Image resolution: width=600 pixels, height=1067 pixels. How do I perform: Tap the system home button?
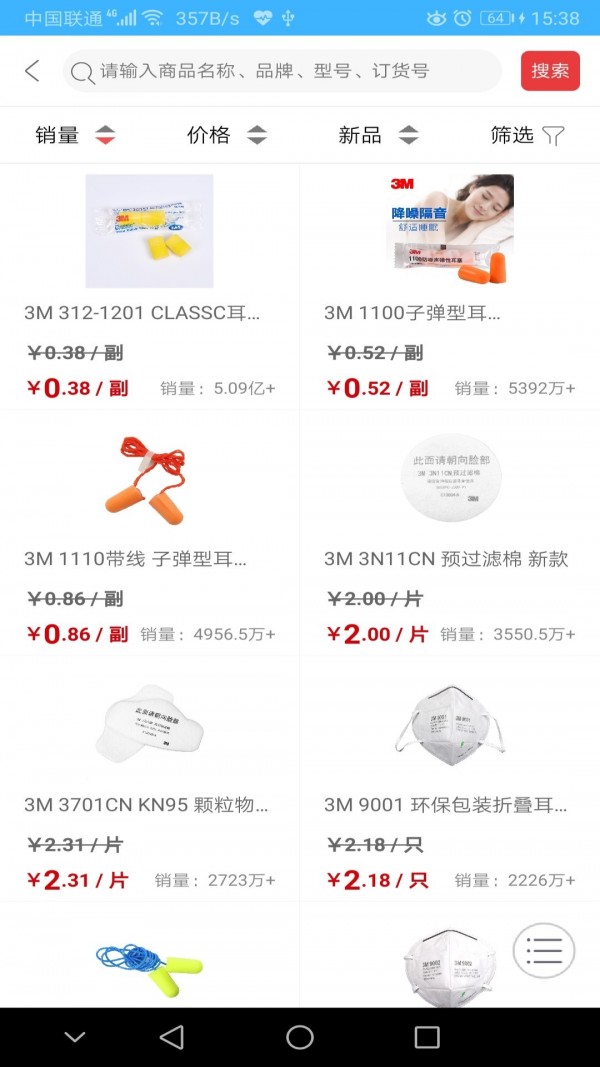click(x=300, y=1037)
